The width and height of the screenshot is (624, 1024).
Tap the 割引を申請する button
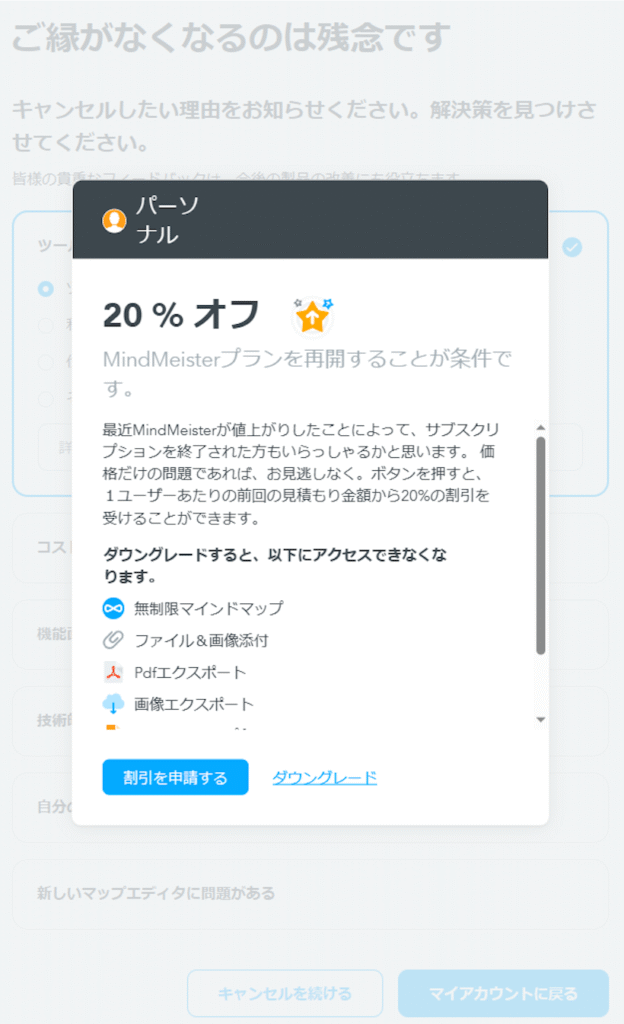[175, 777]
